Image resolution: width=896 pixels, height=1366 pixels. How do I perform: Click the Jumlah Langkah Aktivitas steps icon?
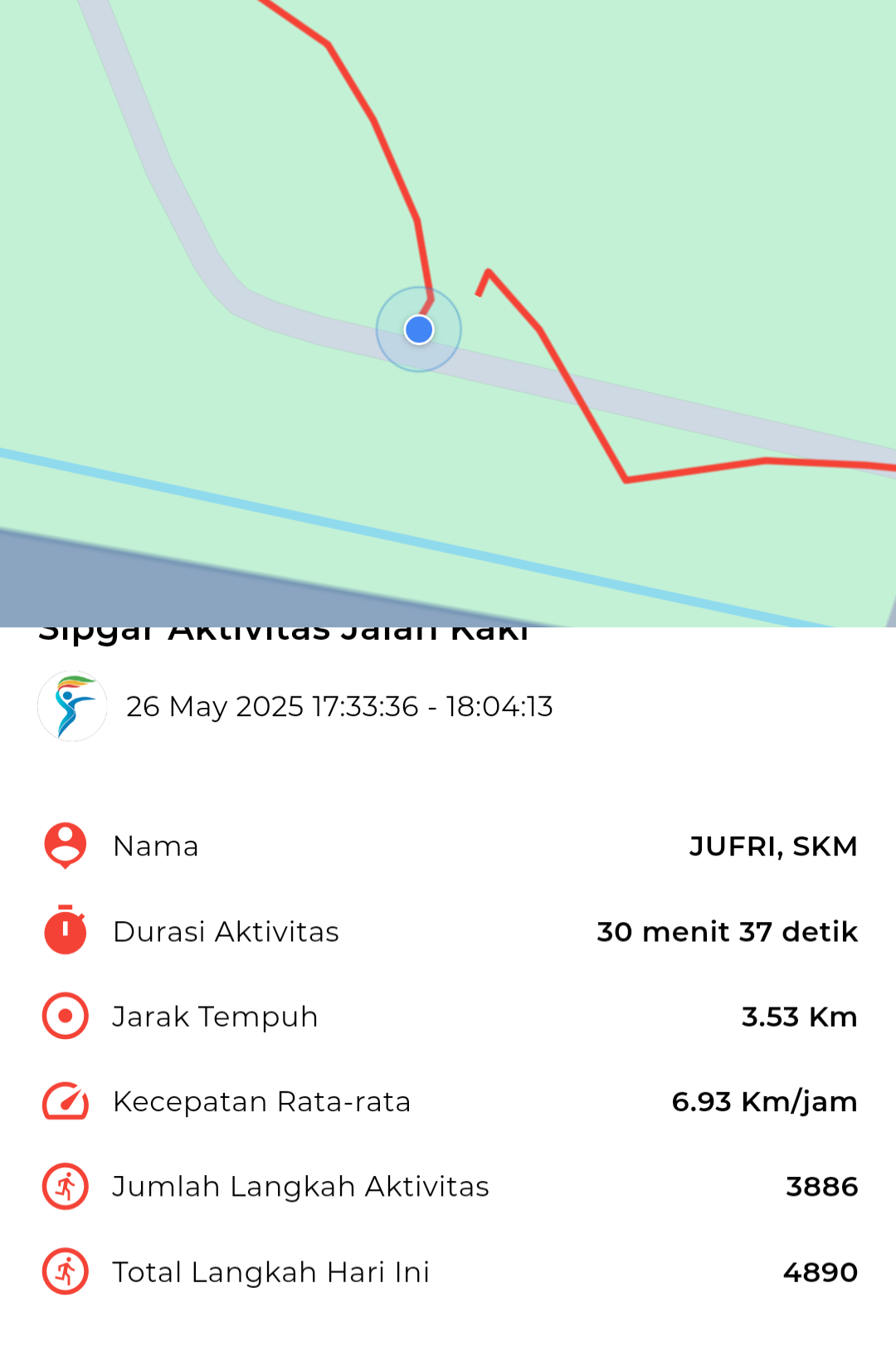coord(66,1185)
